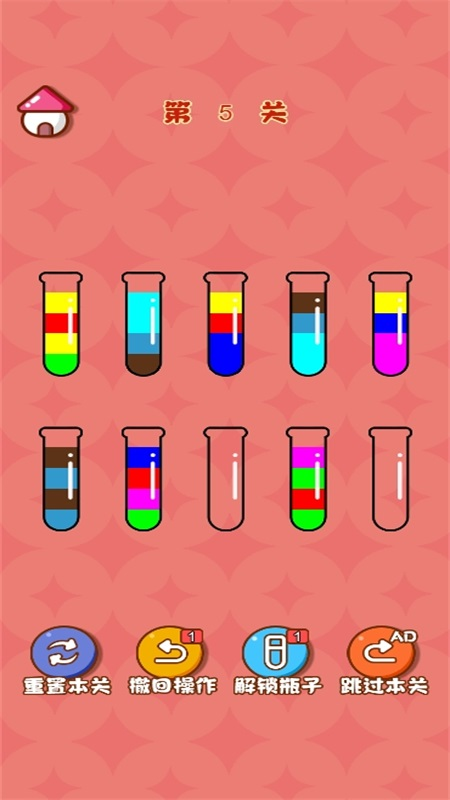Select the tube with yellow, blue, magenta
The height and width of the screenshot is (800, 450).
[x=390, y=324]
